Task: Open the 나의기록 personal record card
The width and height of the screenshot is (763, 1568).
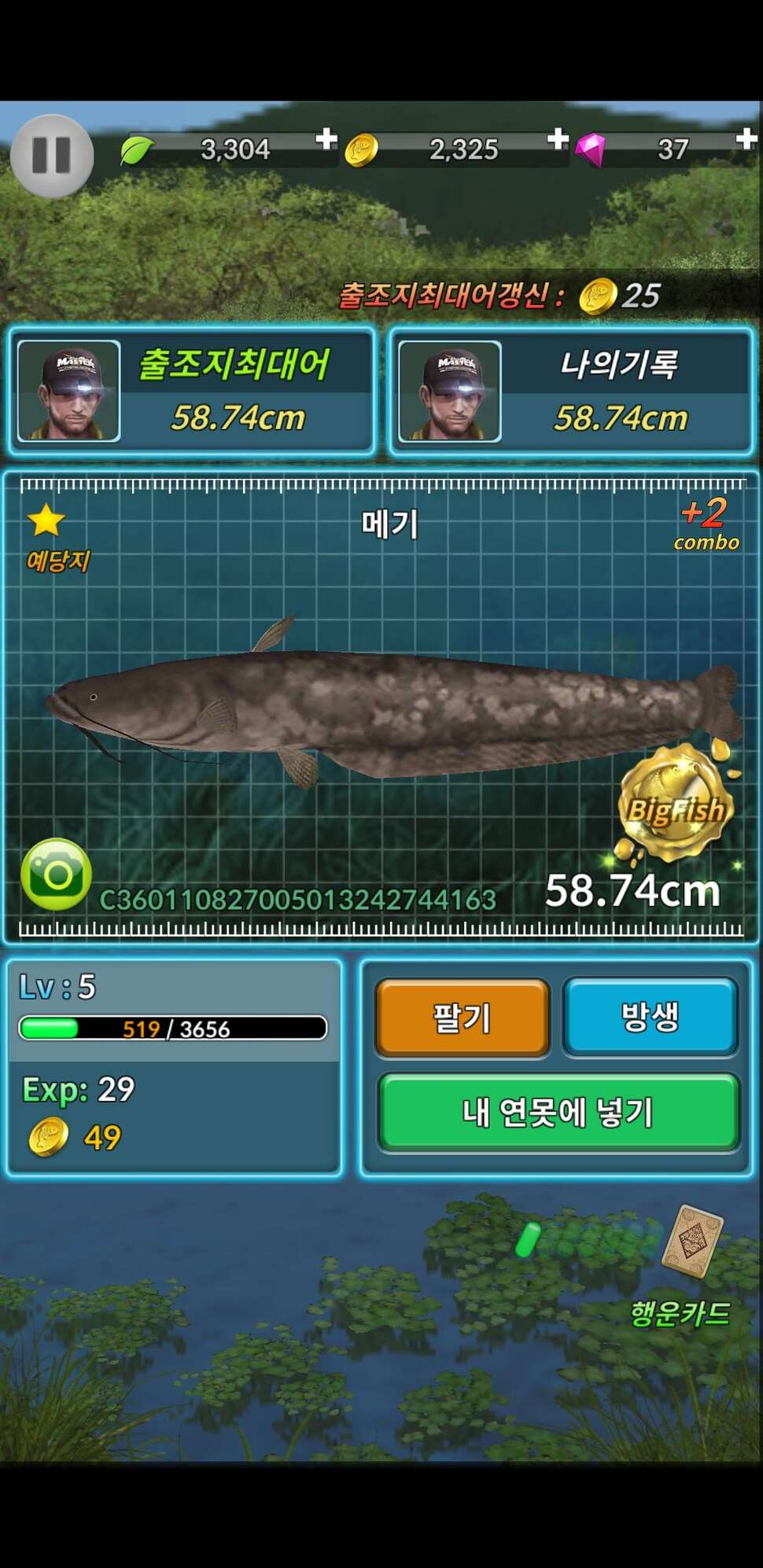Action: tap(572, 391)
